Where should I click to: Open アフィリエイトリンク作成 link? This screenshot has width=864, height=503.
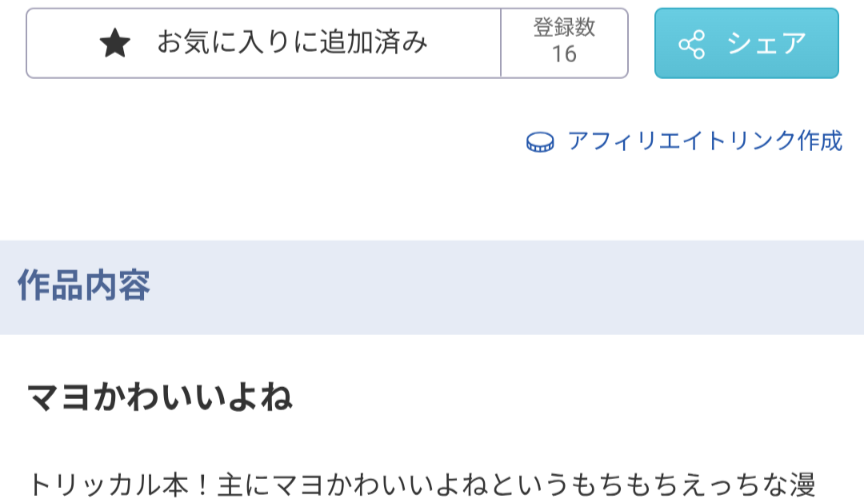point(703,141)
